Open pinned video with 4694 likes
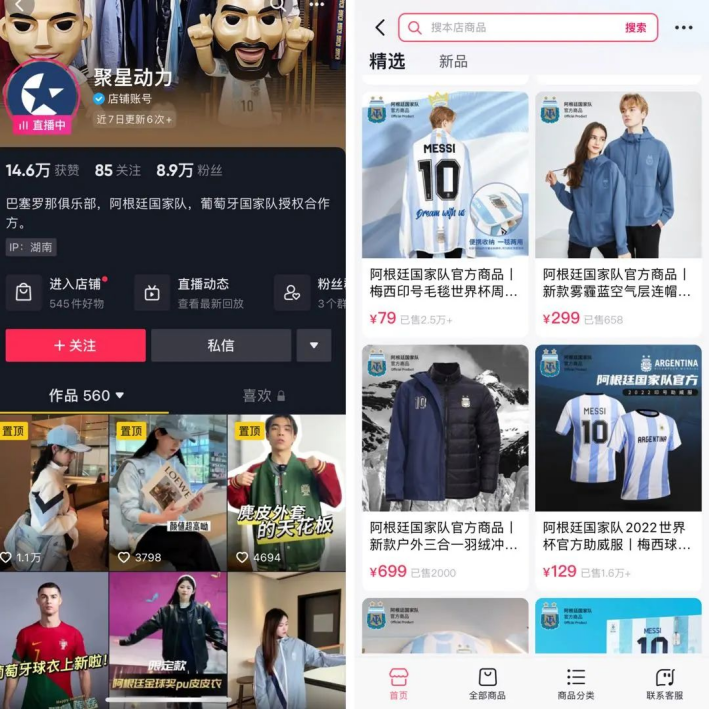This screenshot has height=709, width=709. [x=286, y=492]
